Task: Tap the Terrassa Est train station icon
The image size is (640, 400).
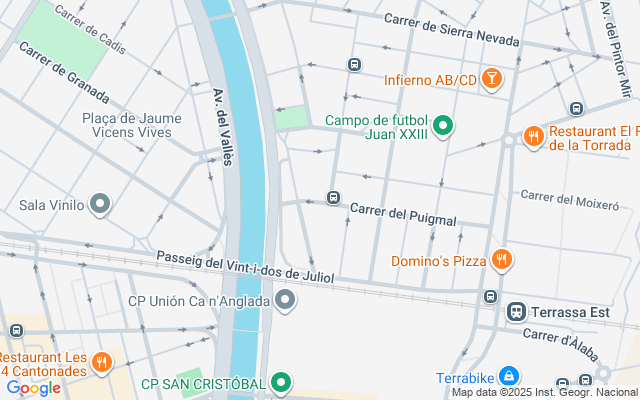Action: (516, 312)
